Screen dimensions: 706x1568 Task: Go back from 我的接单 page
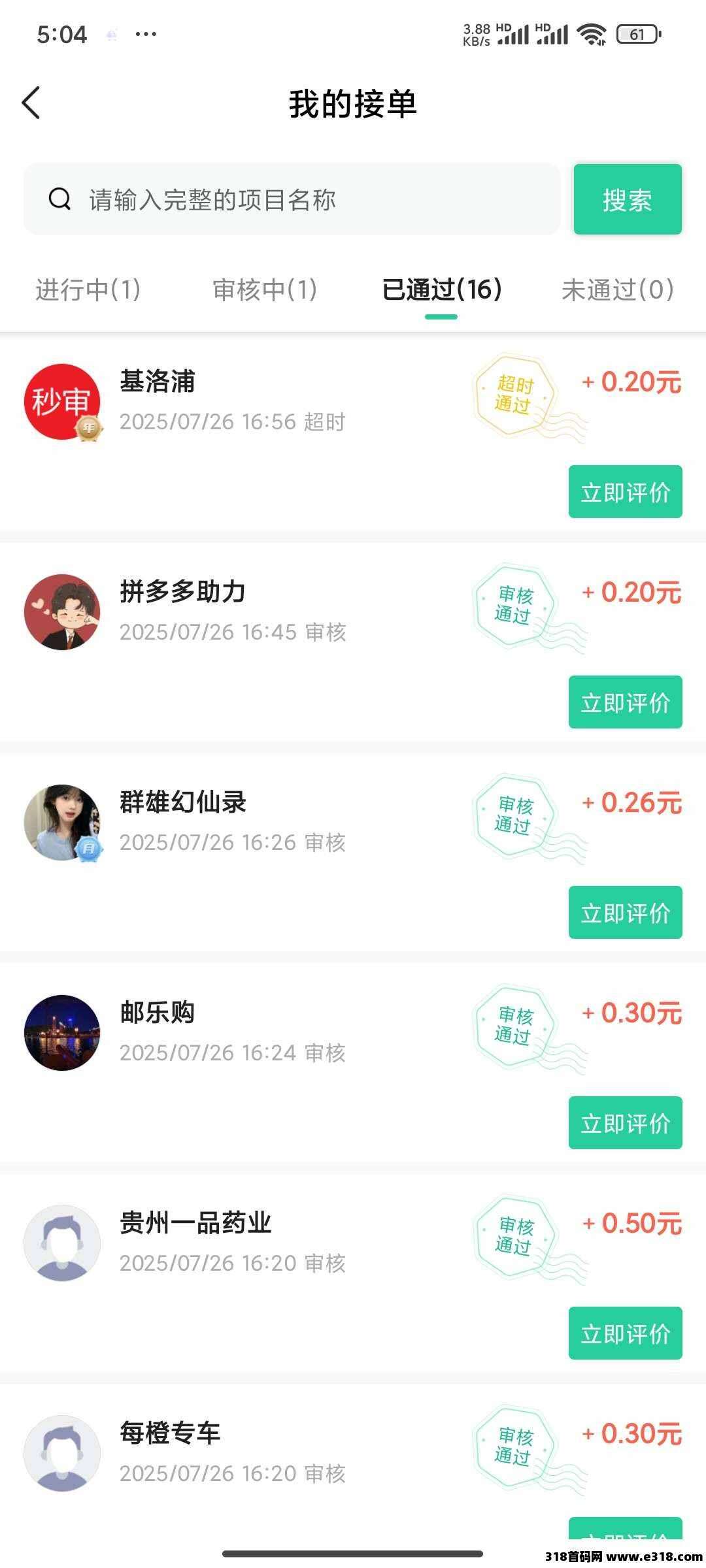tap(31, 103)
